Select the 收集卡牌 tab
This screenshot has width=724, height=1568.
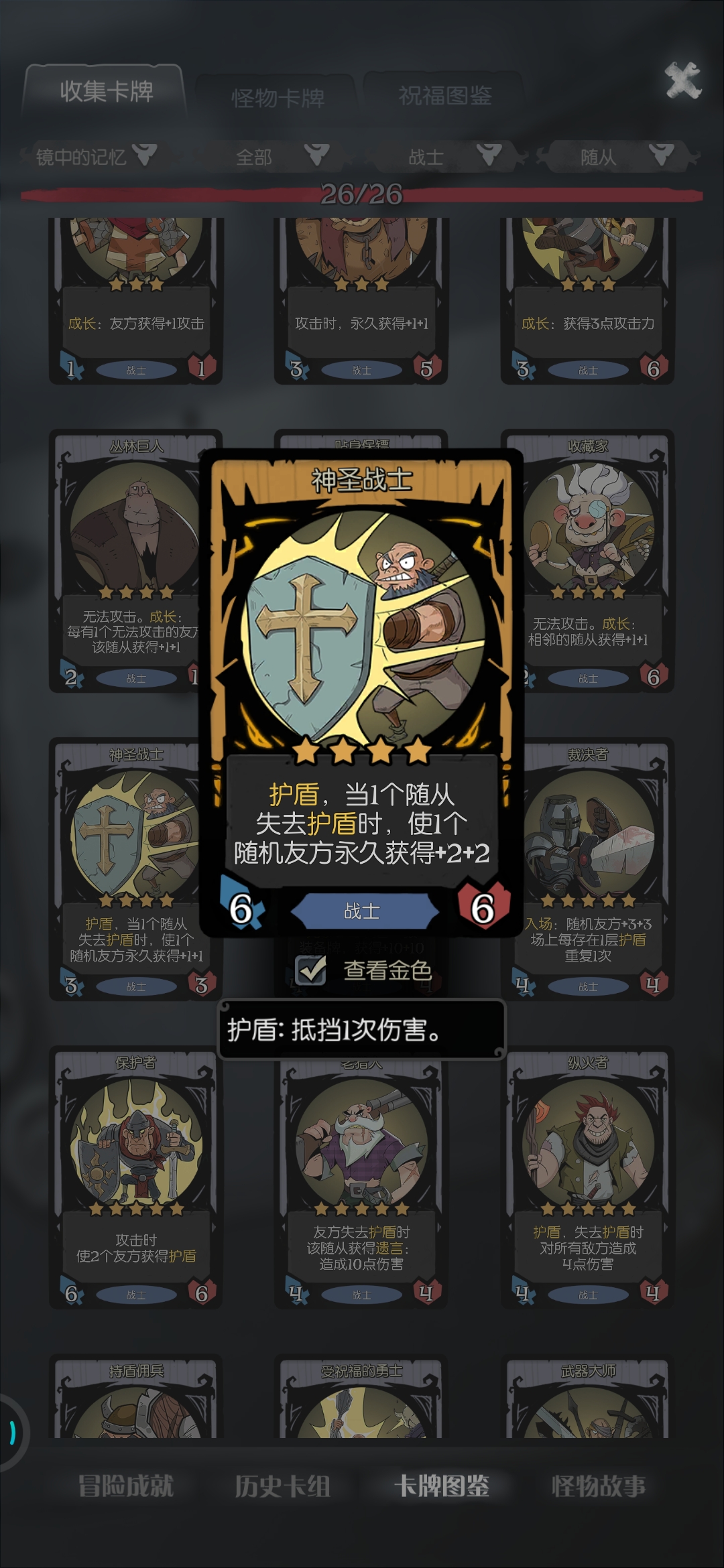[106, 91]
